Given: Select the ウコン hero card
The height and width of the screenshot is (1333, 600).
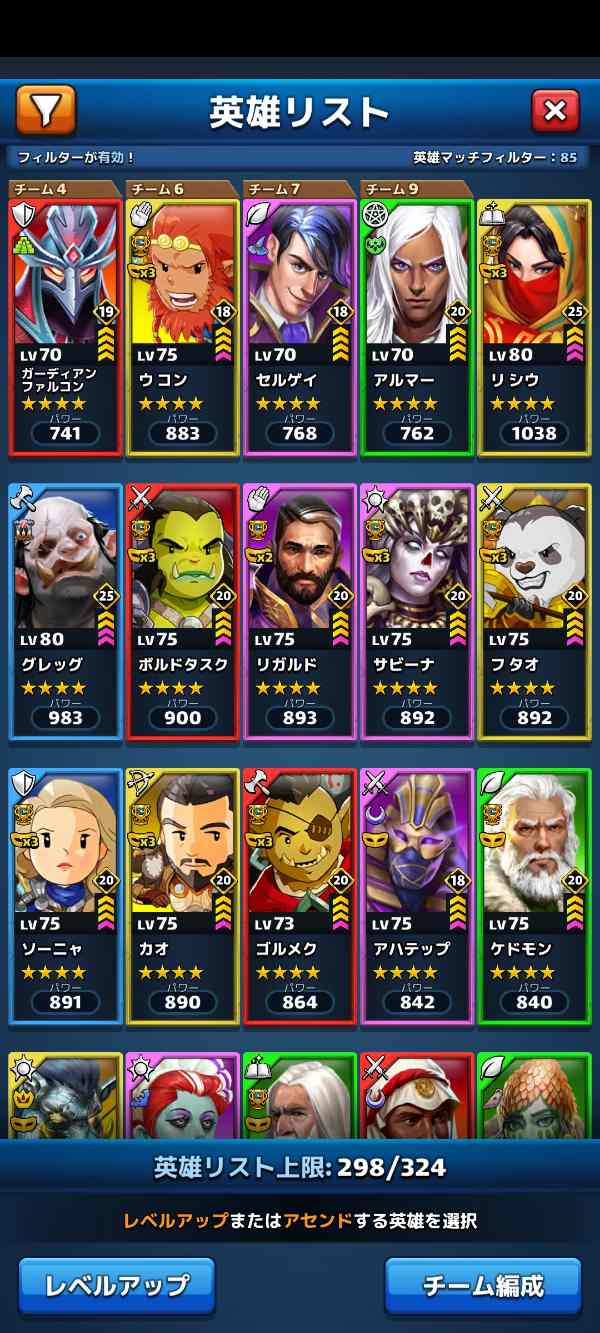Looking at the screenshot, I should coord(182,327).
